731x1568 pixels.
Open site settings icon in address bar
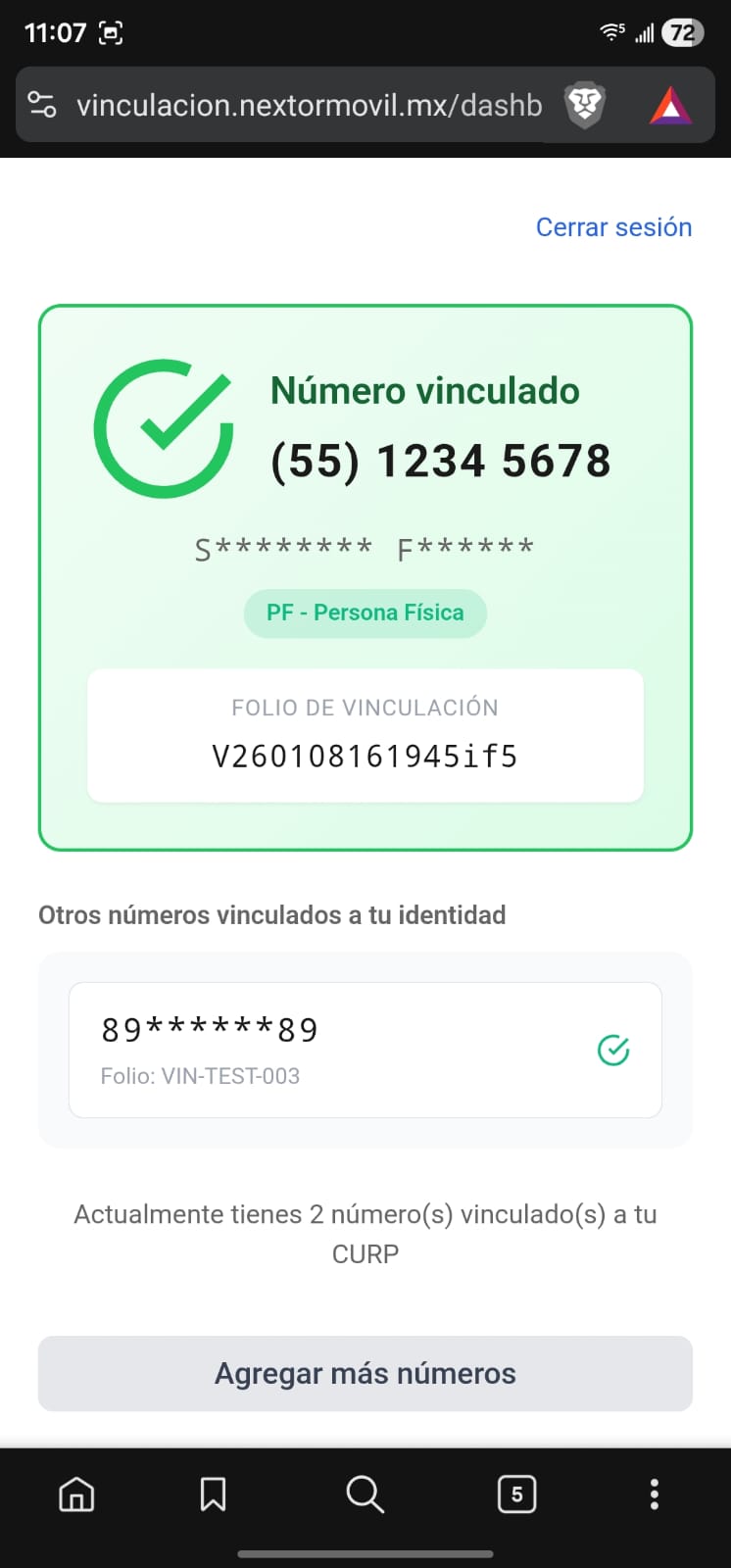tap(42, 105)
